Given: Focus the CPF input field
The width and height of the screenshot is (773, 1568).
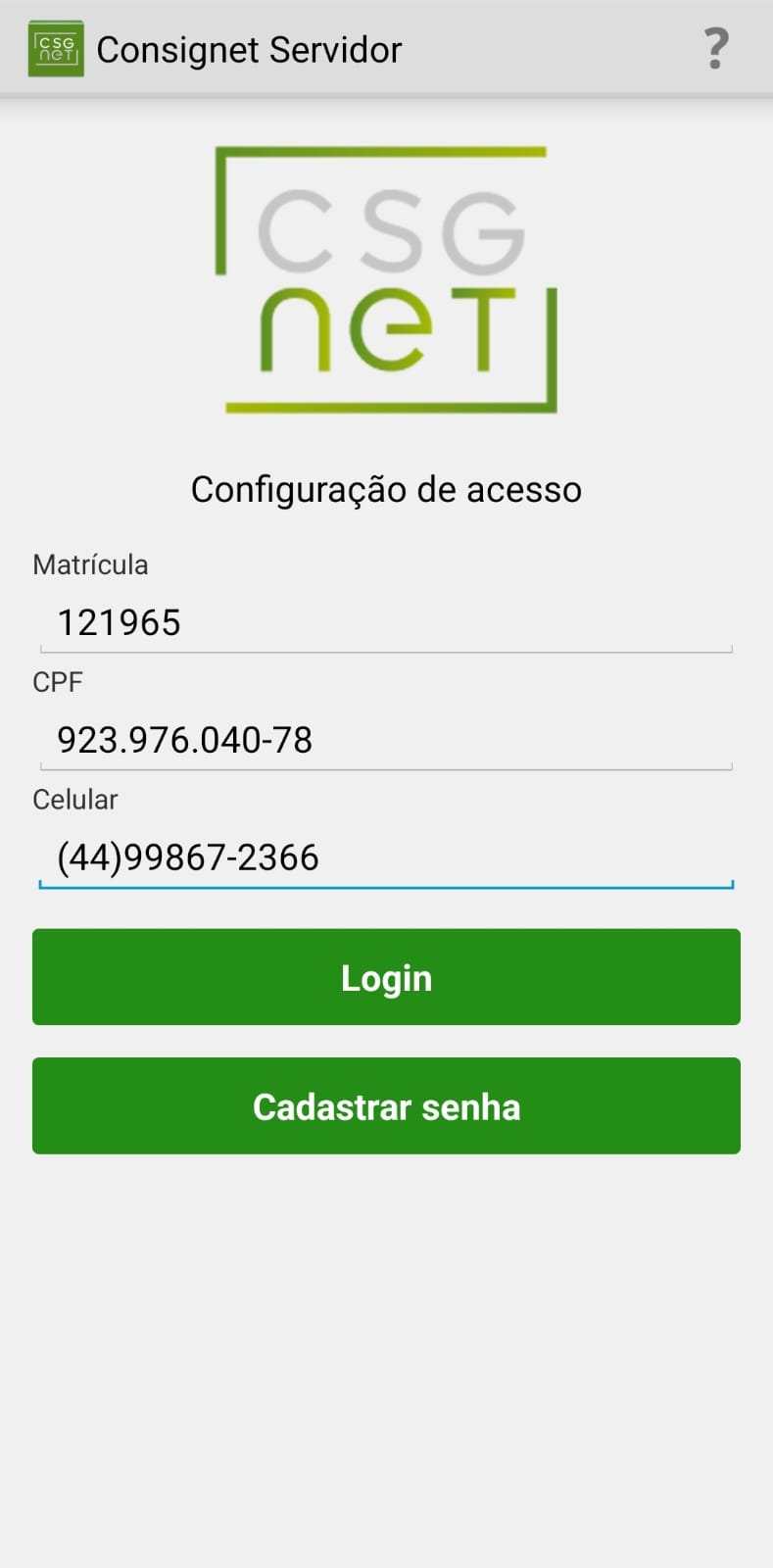Looking at the screenshot, I should pyautogui.click(x=386, y=741).
